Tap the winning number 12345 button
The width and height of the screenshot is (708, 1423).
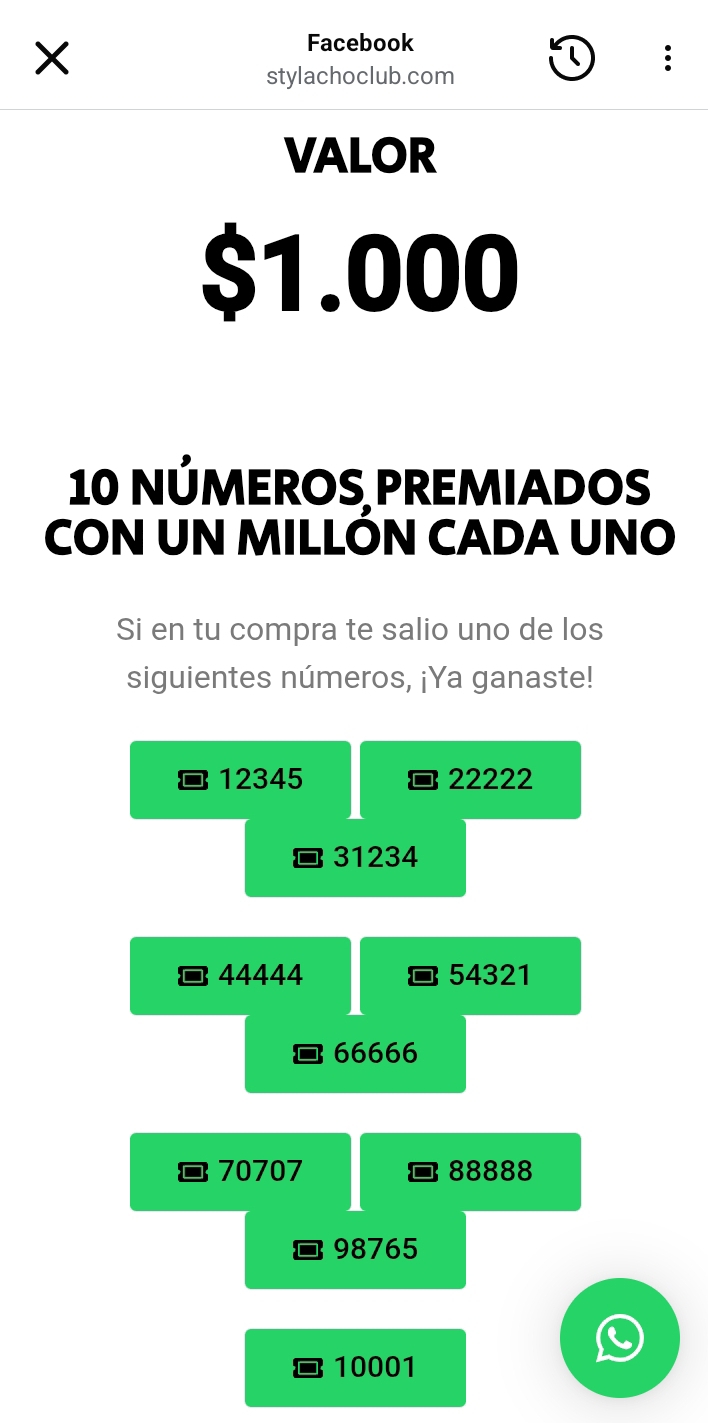tap(240, 779)
